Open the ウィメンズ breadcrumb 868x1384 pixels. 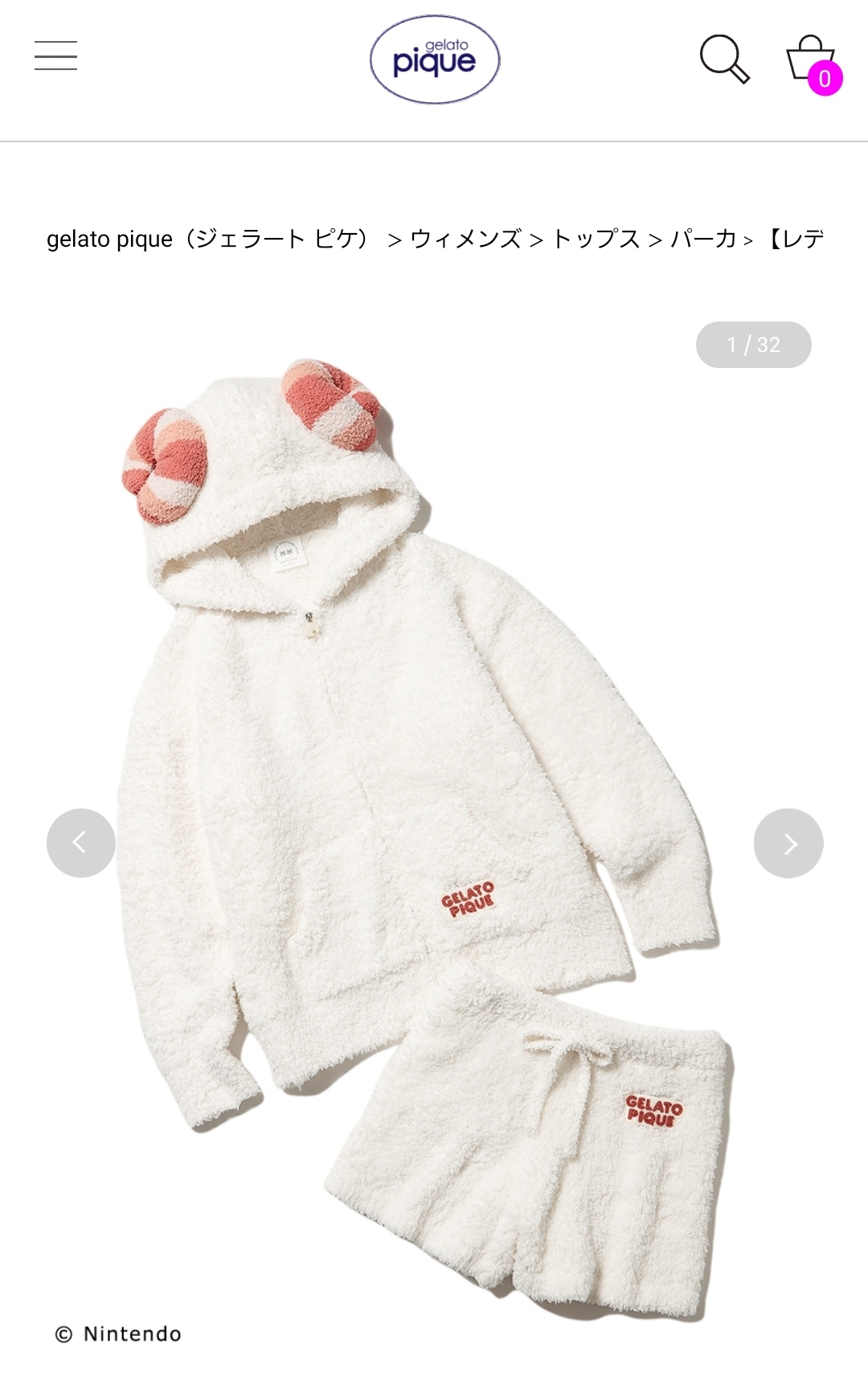tap(465, 239)
